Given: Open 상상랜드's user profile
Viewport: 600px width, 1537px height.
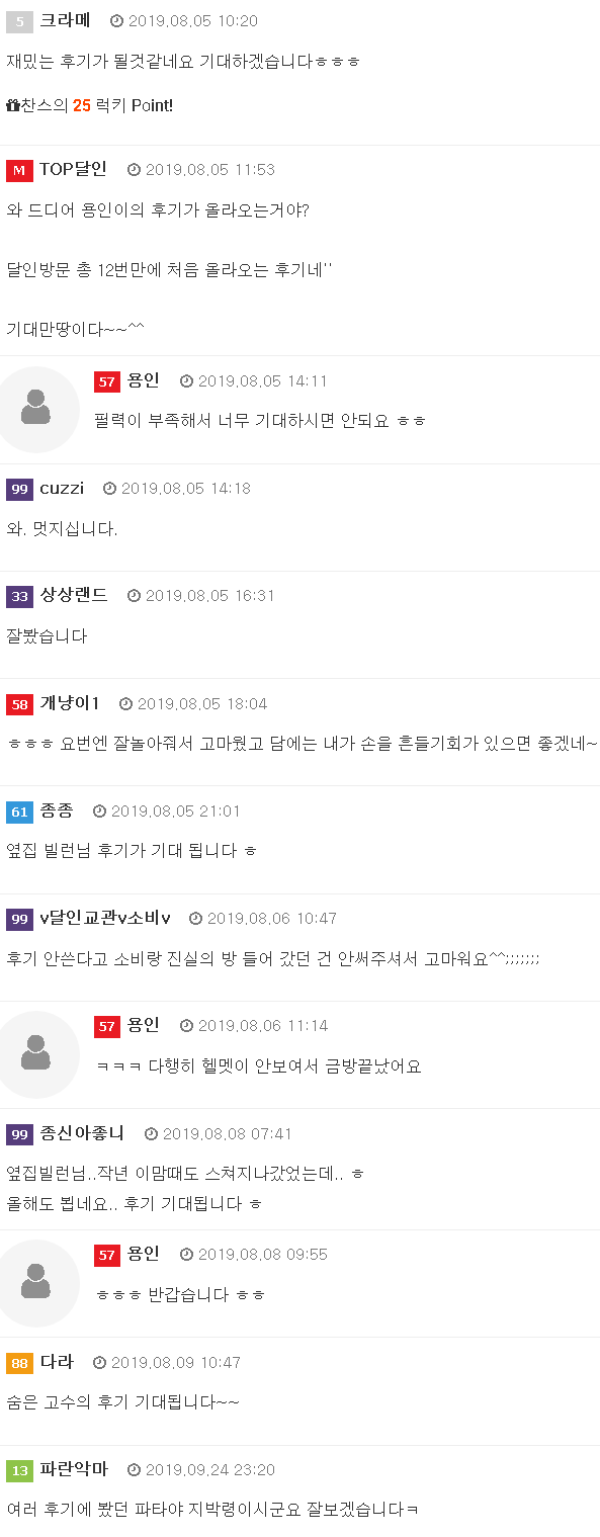Looking at the screenshot, I should (73, 595).
